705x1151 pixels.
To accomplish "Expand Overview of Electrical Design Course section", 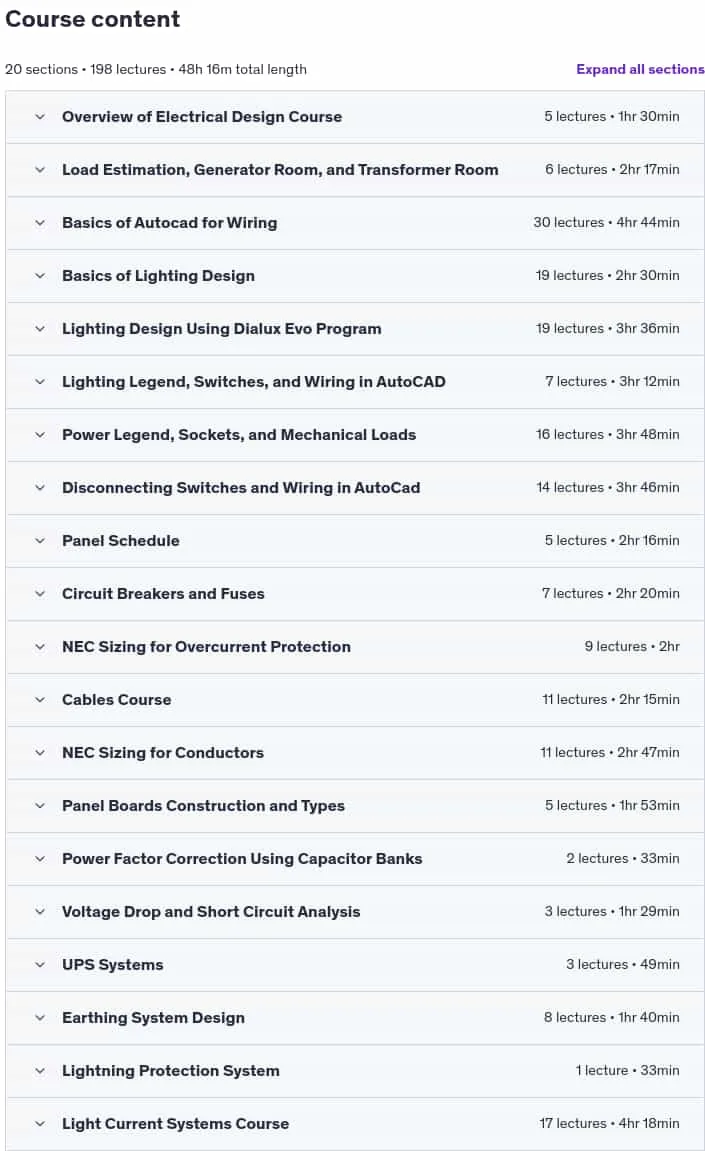I will [x=355, y=117].
